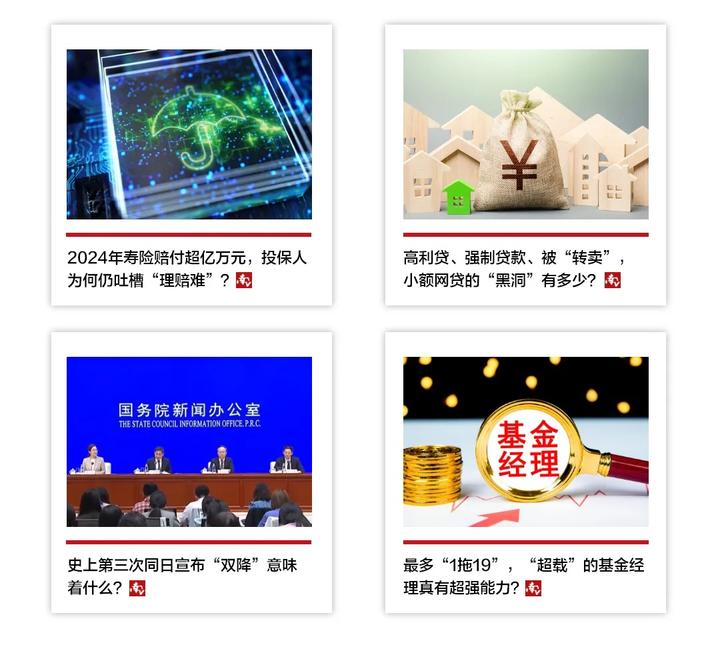720x645 pixels.
Task: View the article on overloaded fund managers
Action: click(525, 576)
